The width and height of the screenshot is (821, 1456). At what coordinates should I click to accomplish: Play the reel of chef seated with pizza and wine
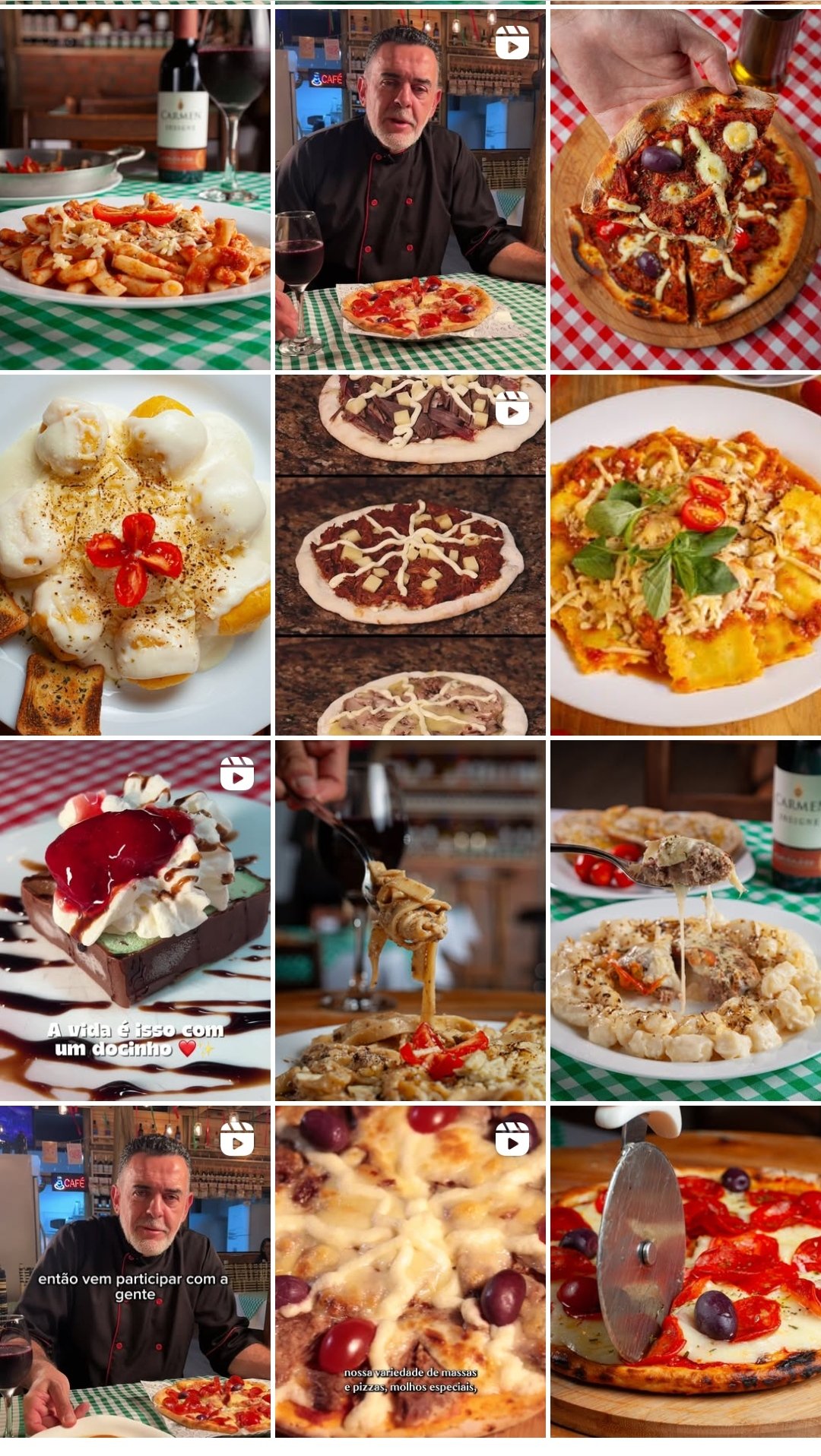point(410,189)
